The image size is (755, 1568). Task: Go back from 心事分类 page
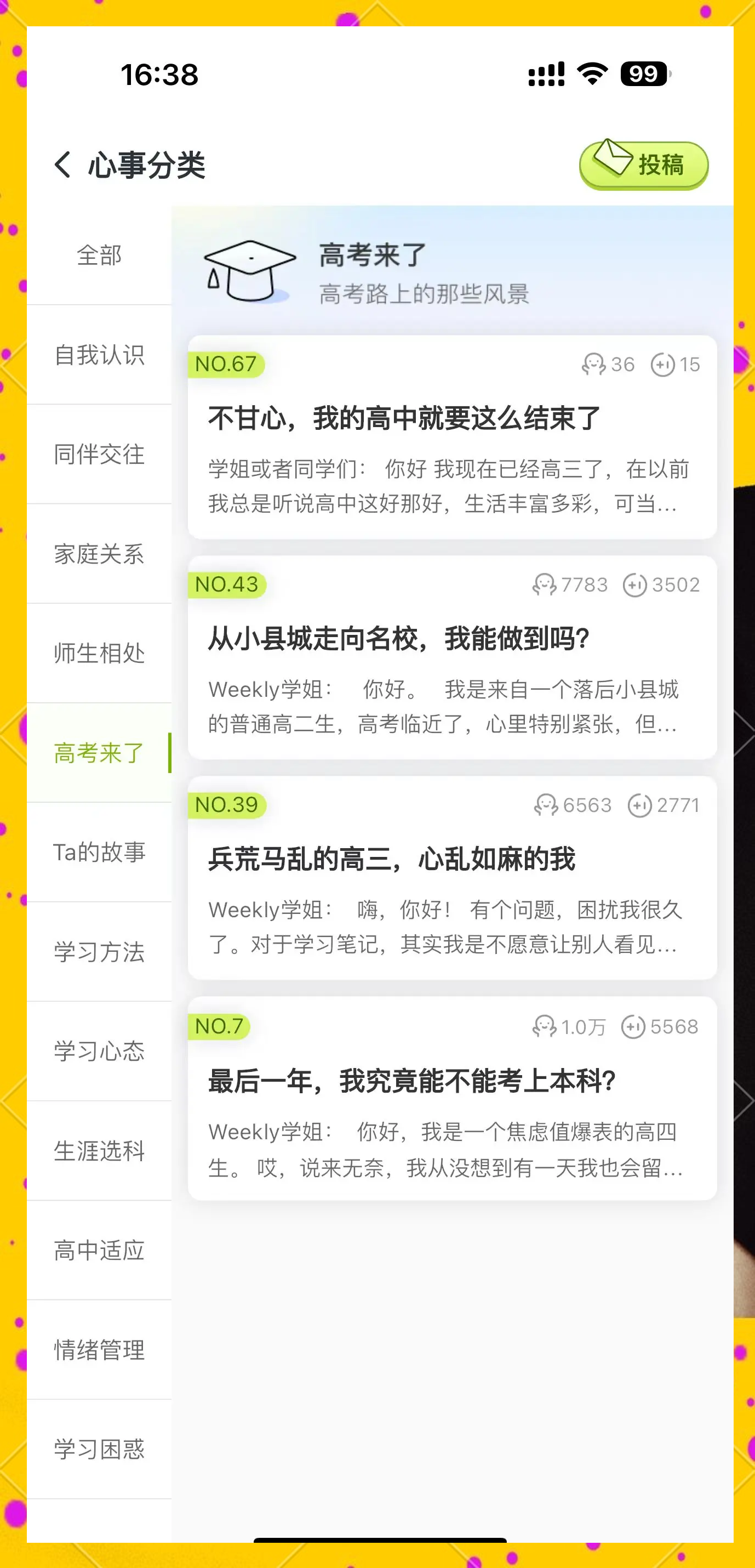[x=62, y=165]
